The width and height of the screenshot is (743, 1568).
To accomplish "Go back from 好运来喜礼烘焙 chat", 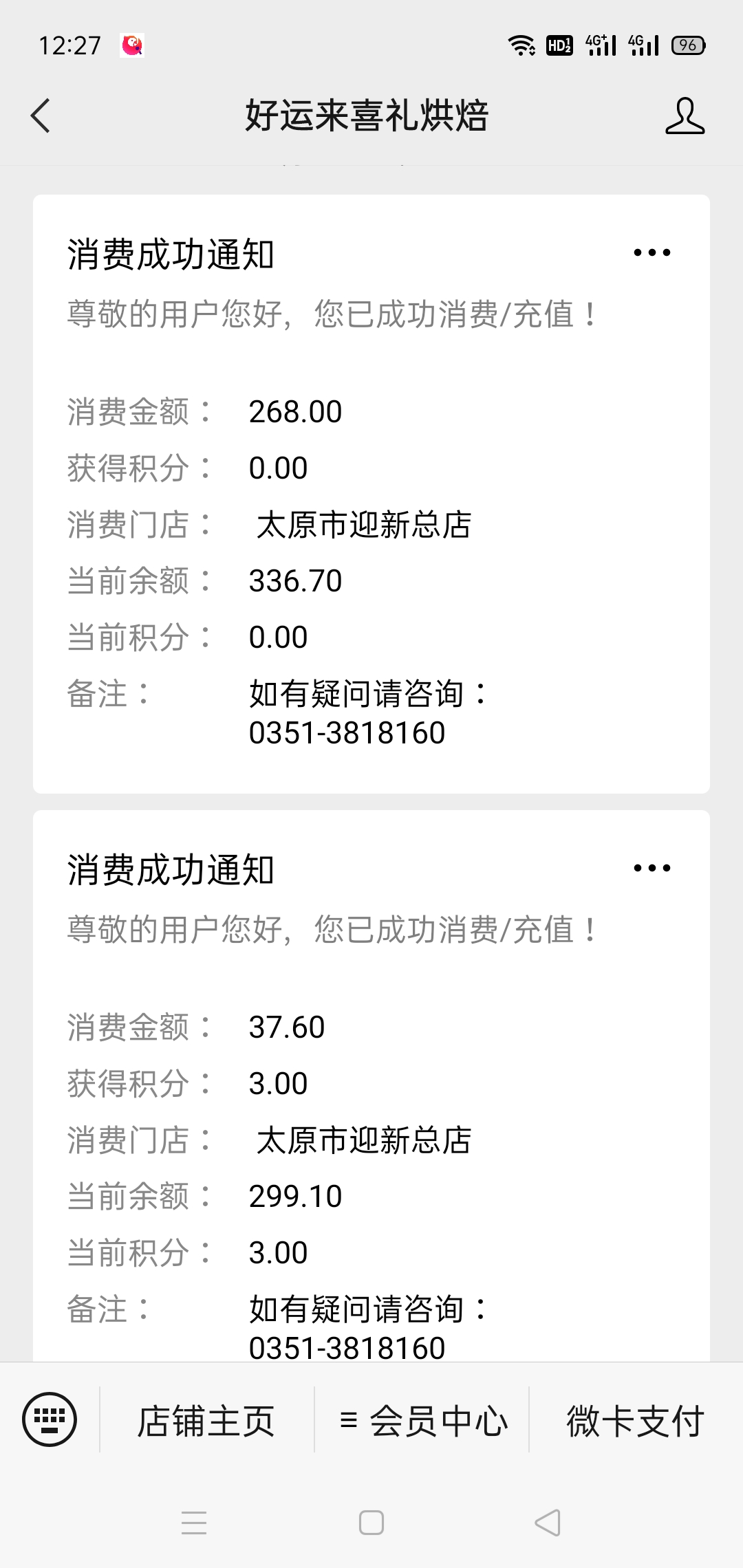I will [x=41, y=116].
